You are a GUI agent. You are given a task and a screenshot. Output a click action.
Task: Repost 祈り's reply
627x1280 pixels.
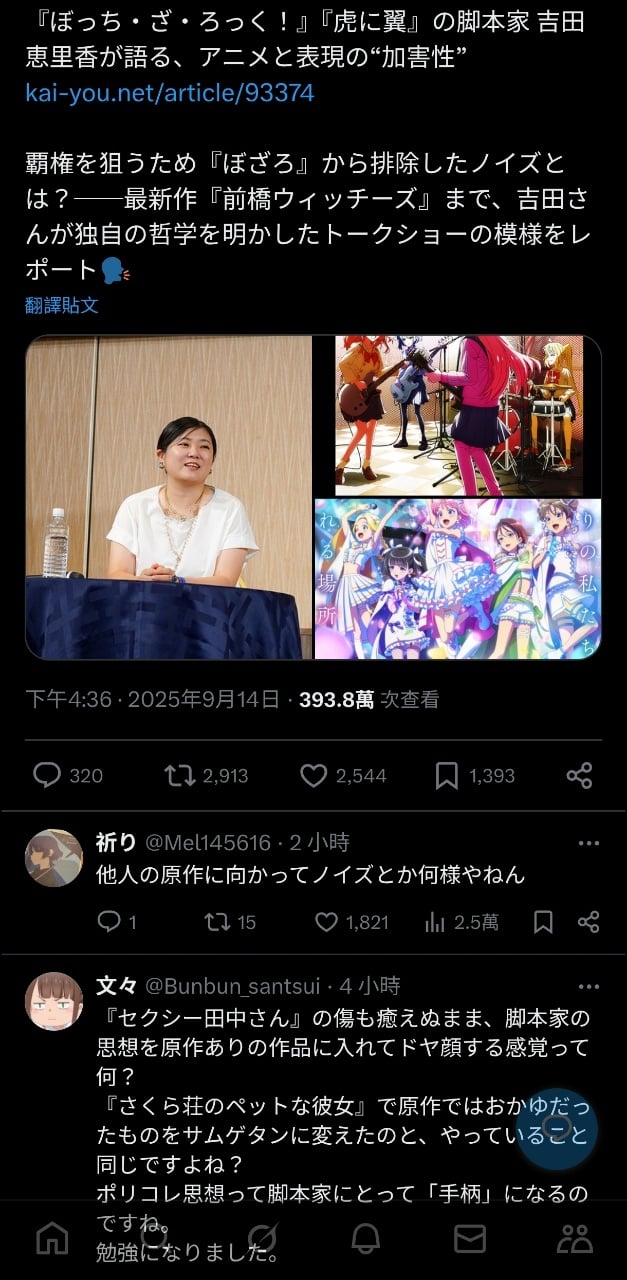coord(230,922)
